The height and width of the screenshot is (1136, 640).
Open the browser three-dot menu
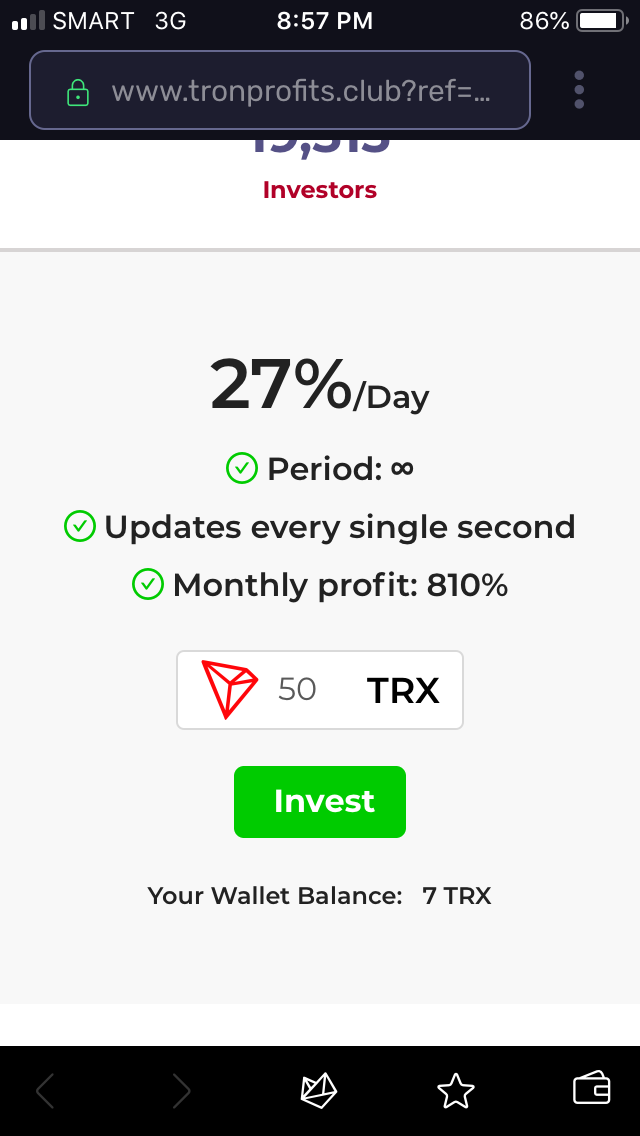pyautogui.click(x=578, y=90)
